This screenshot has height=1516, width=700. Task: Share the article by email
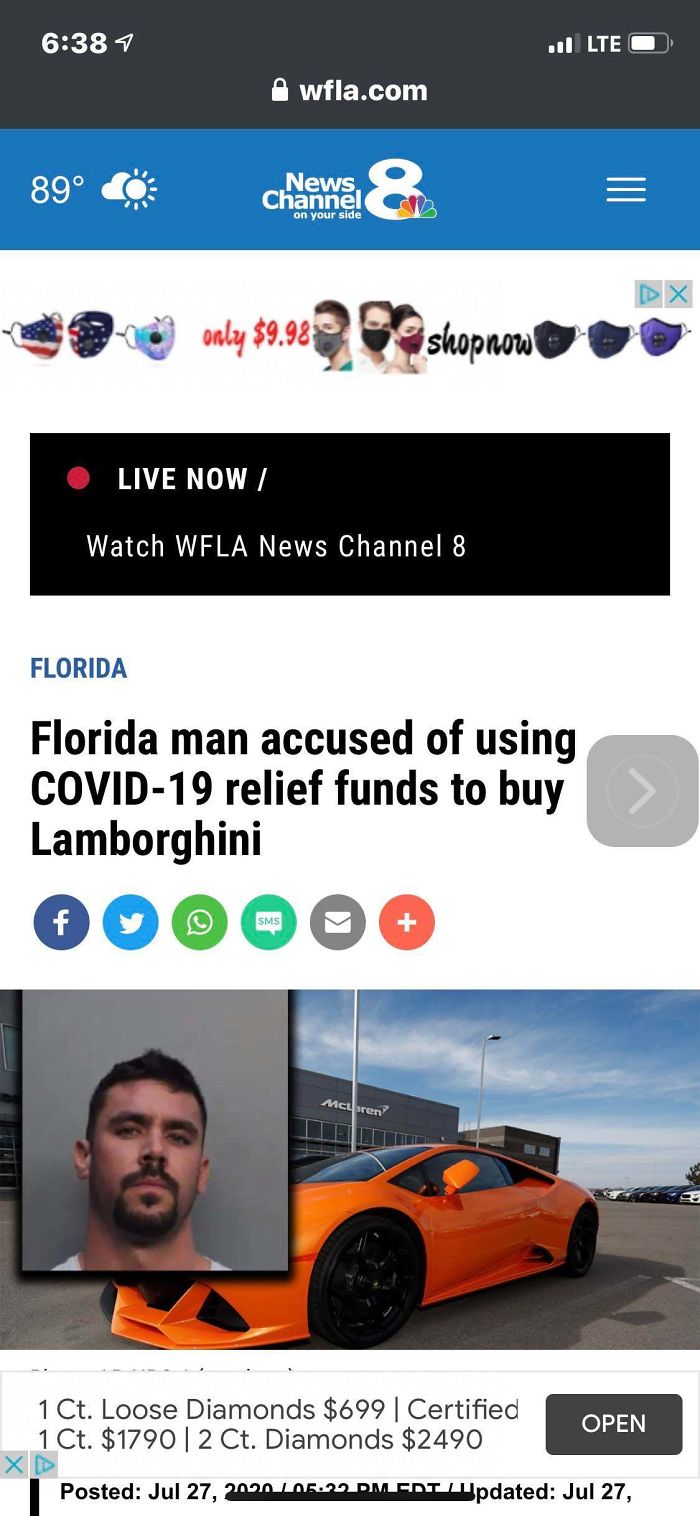click(338, 922)
